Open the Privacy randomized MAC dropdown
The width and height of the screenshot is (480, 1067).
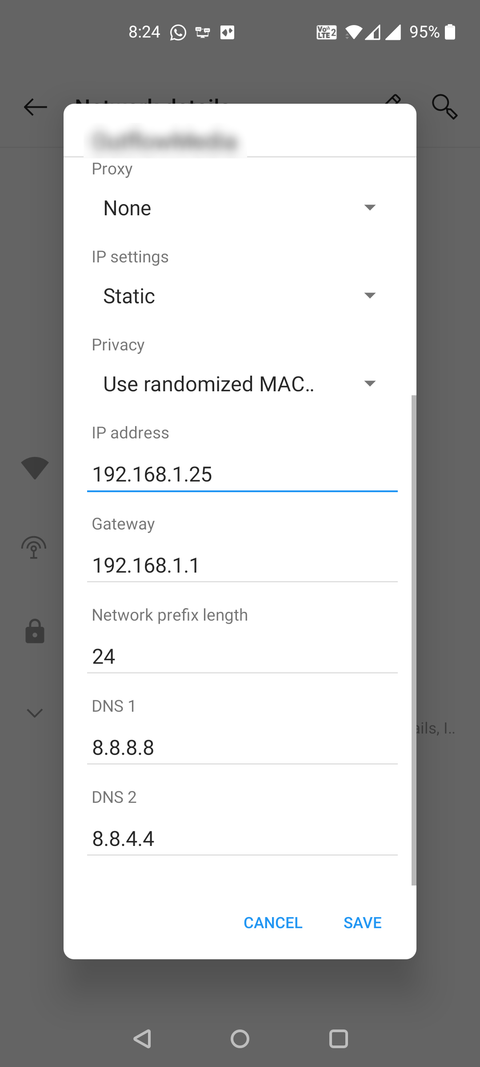coord(242,384)
